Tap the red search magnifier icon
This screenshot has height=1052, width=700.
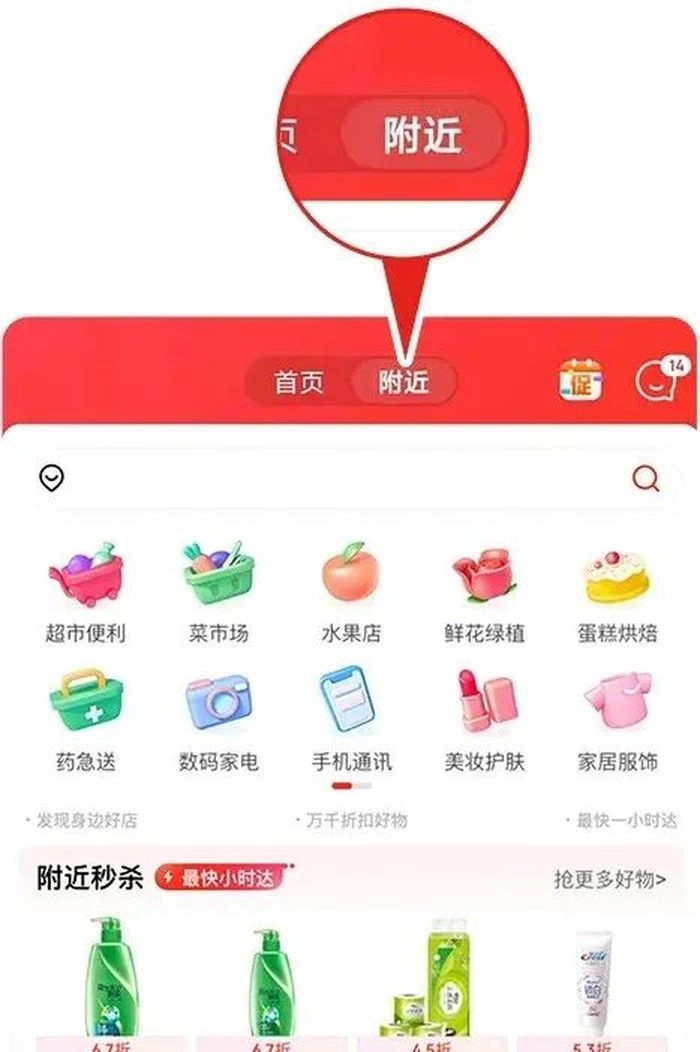click(646, 480)
